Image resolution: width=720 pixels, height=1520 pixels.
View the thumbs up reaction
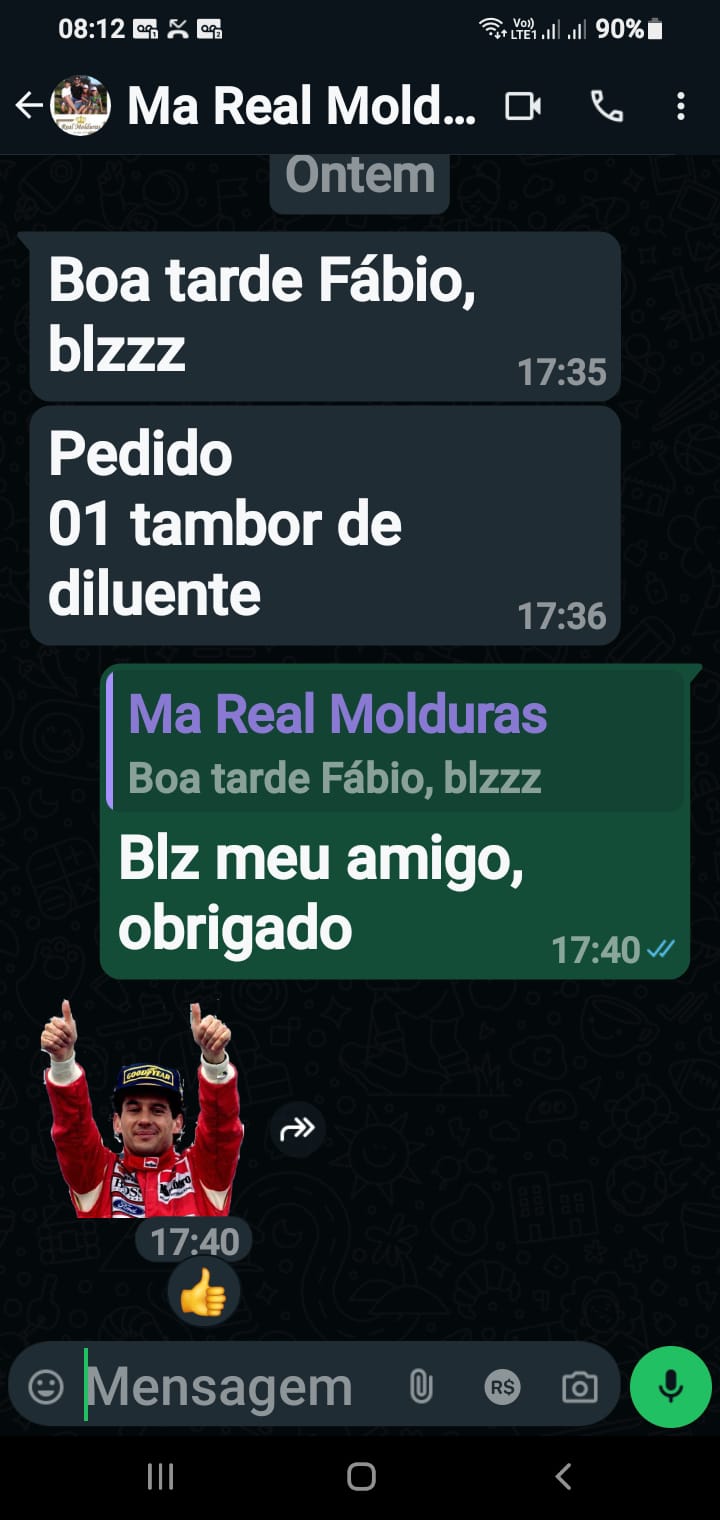click(x=203, y=1294)
